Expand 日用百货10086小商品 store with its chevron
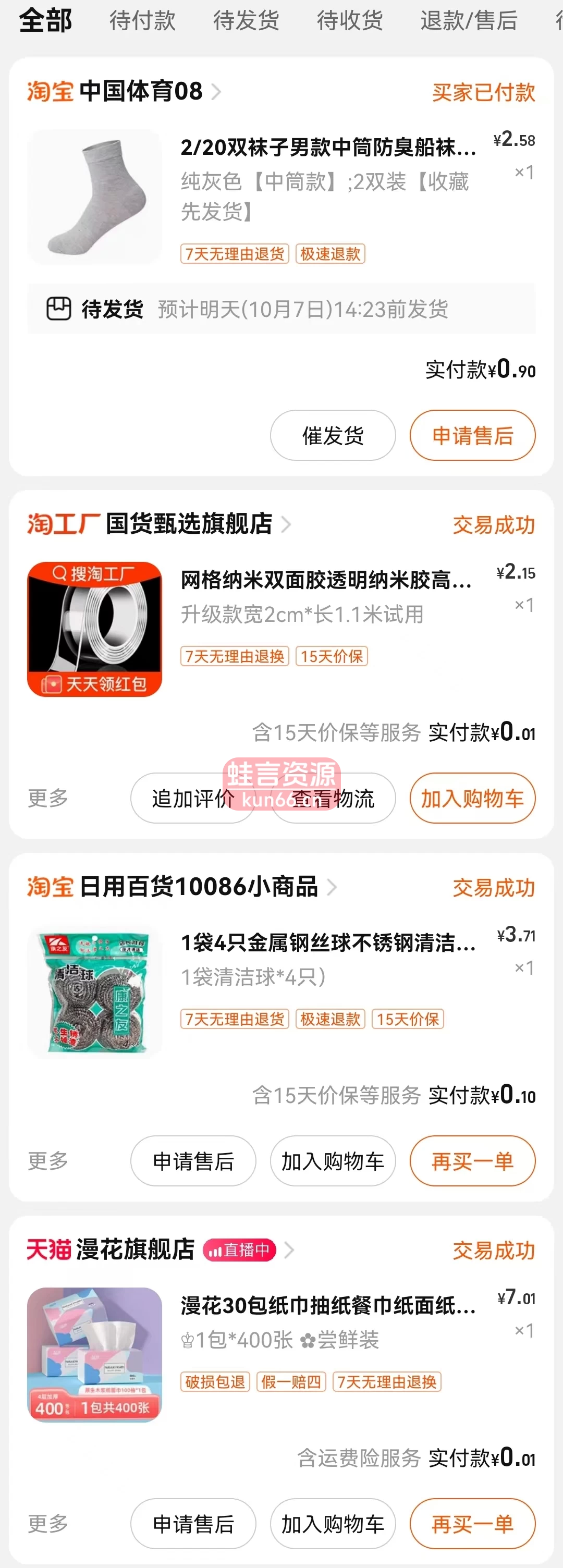The width and height of the screenshot is (563, 1568). tap(331, 888)
